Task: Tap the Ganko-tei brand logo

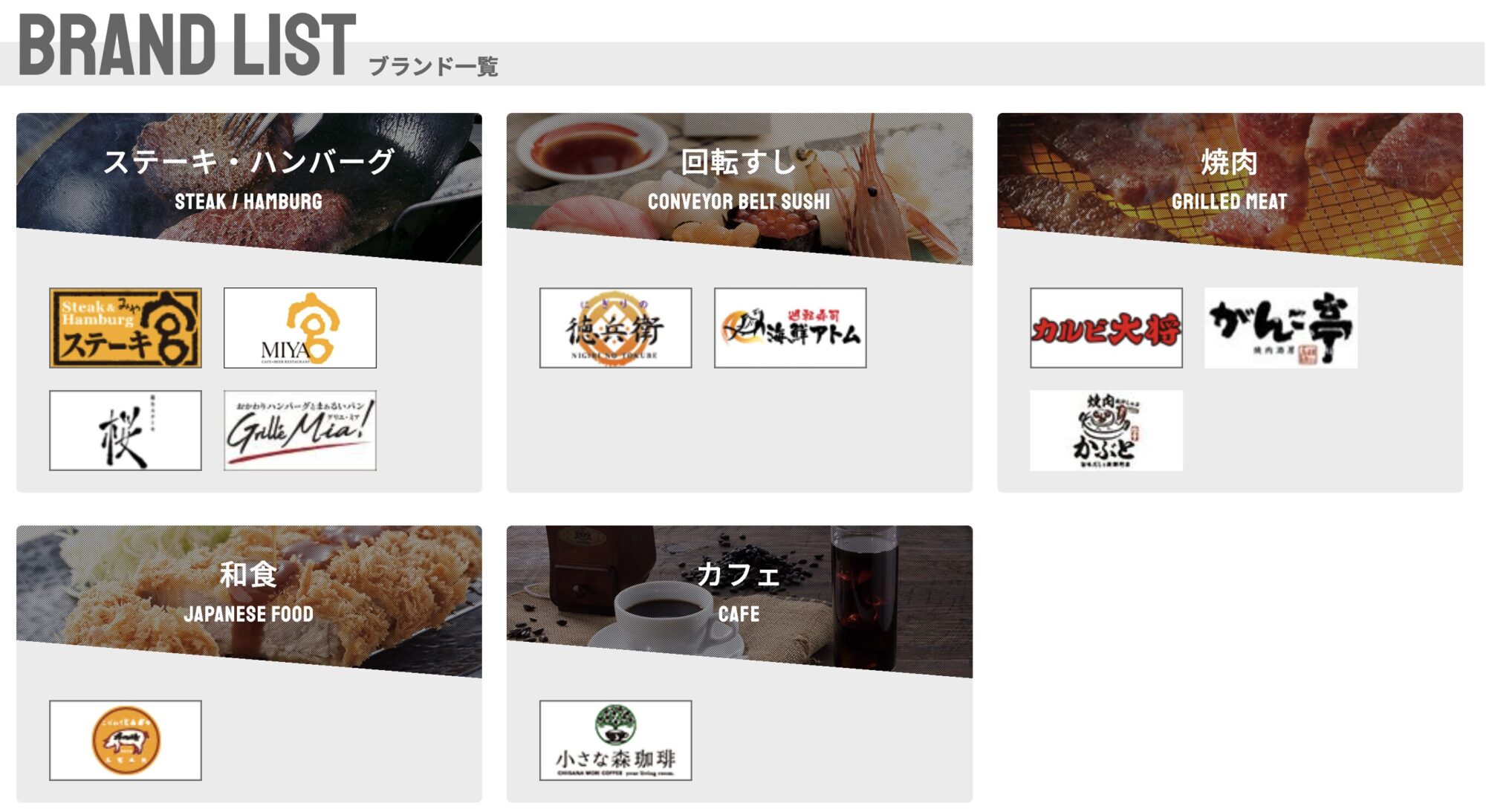Action: coord(1280,328)
